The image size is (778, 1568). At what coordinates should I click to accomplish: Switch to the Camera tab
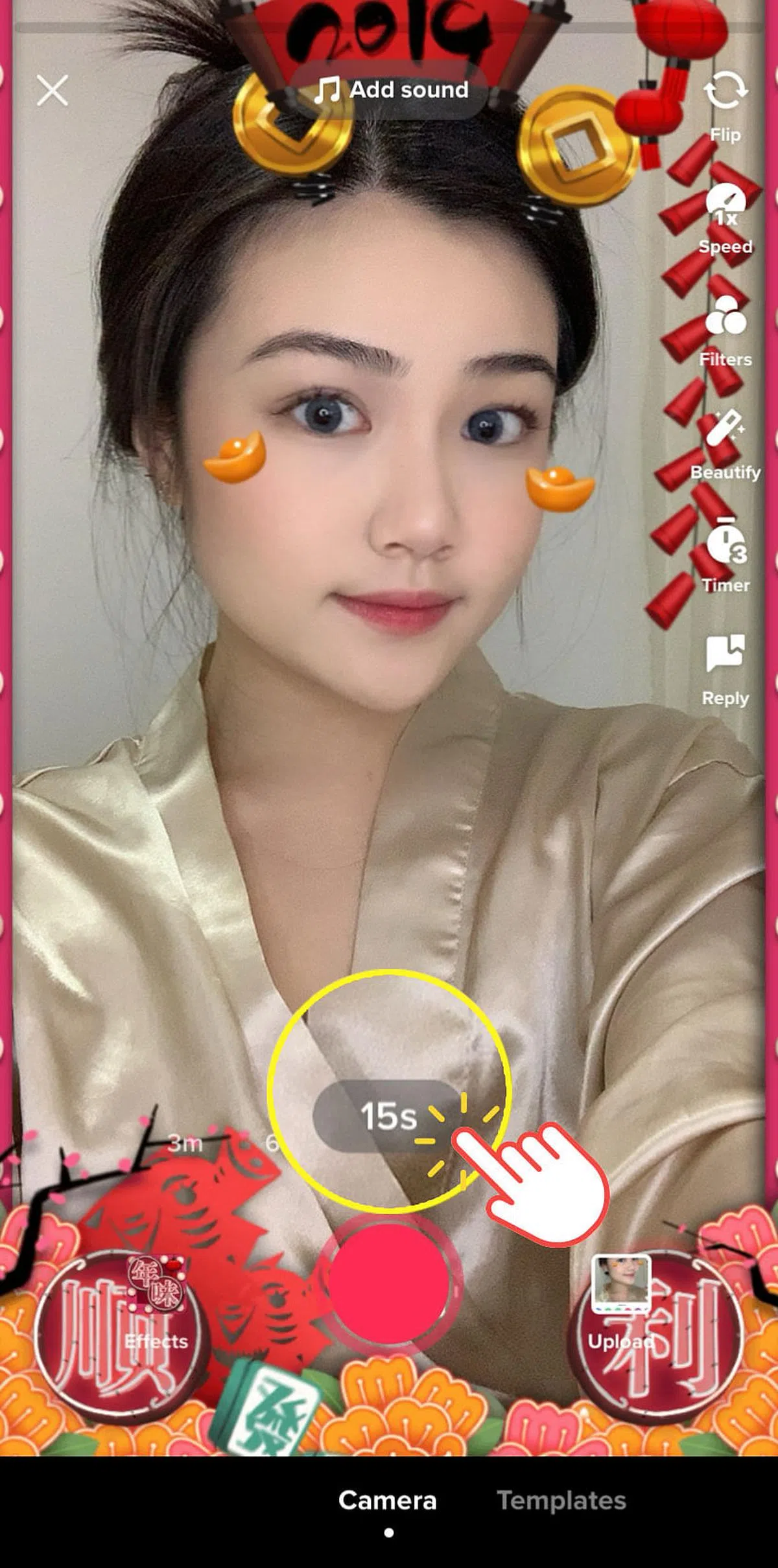(x=388, y=1501)
